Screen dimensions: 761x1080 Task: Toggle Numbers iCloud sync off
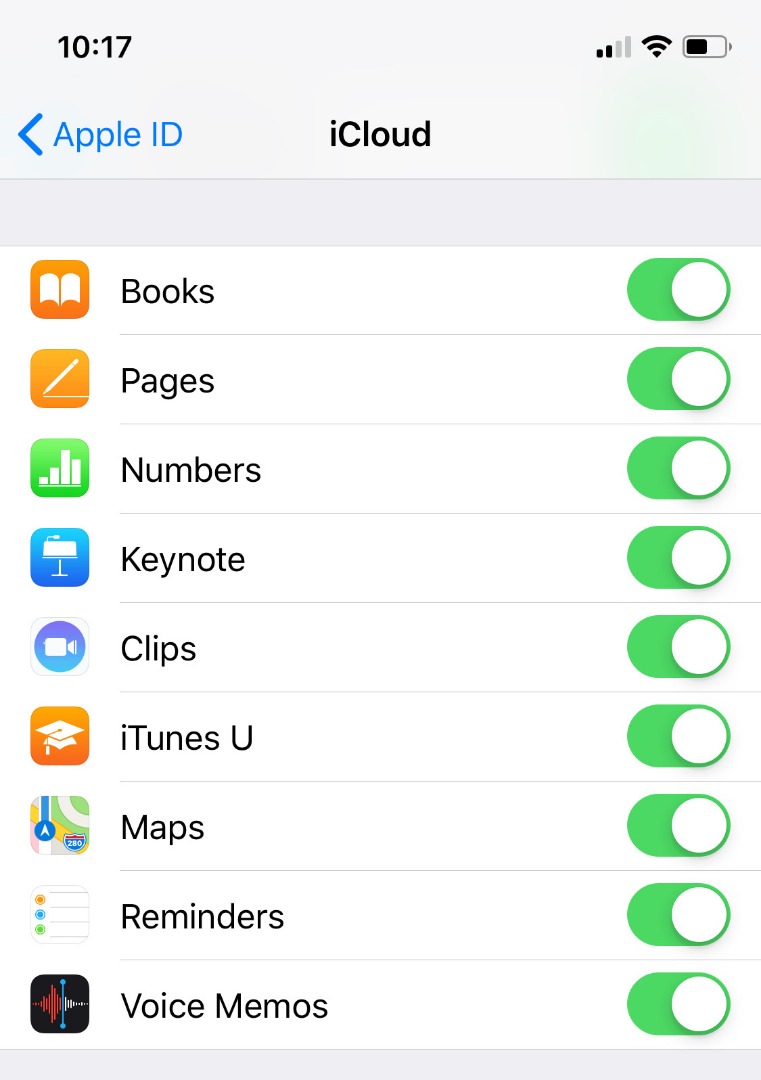pos(678,469)
